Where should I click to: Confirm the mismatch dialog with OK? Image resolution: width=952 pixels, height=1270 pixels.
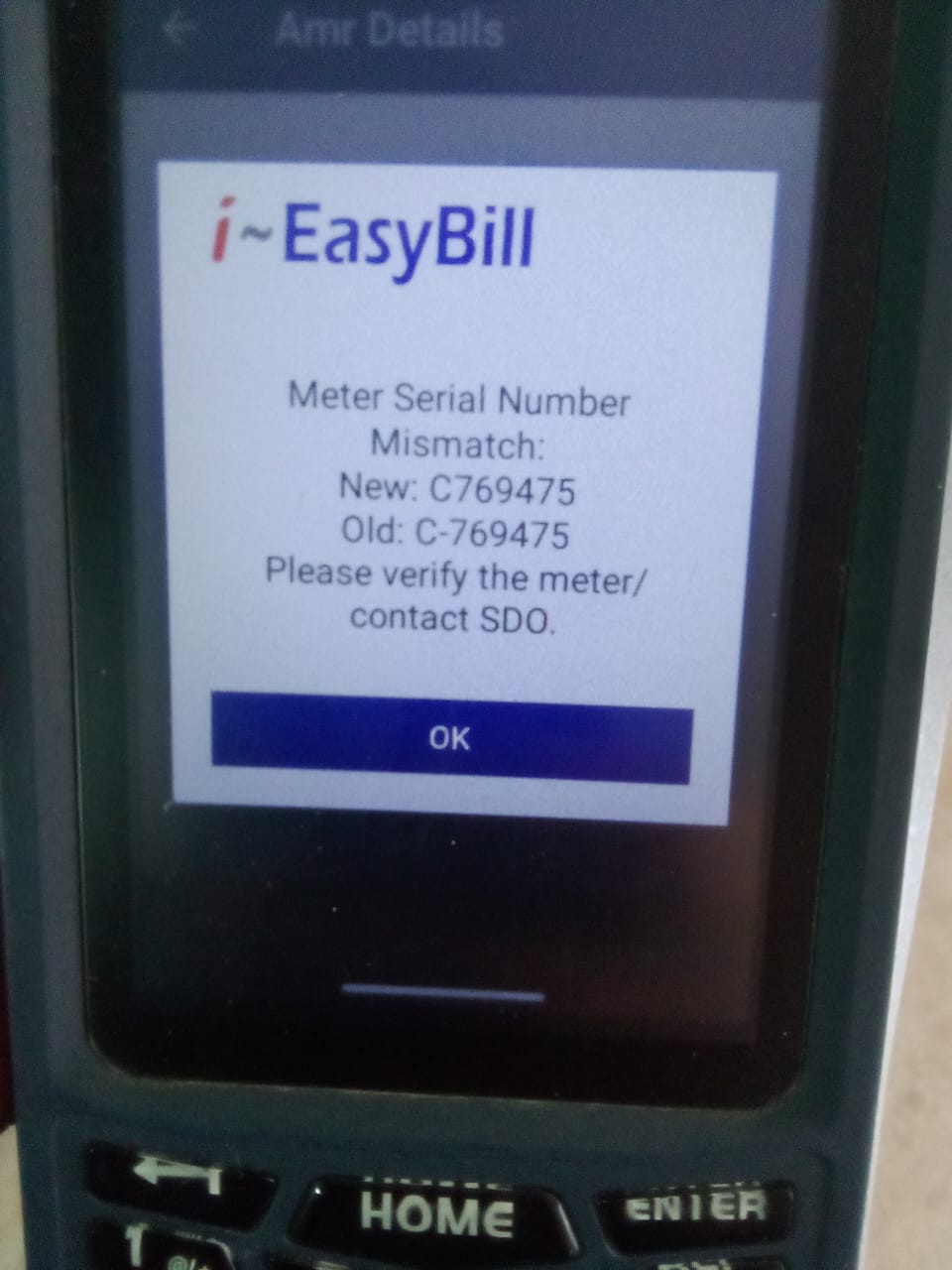(451, 739)
